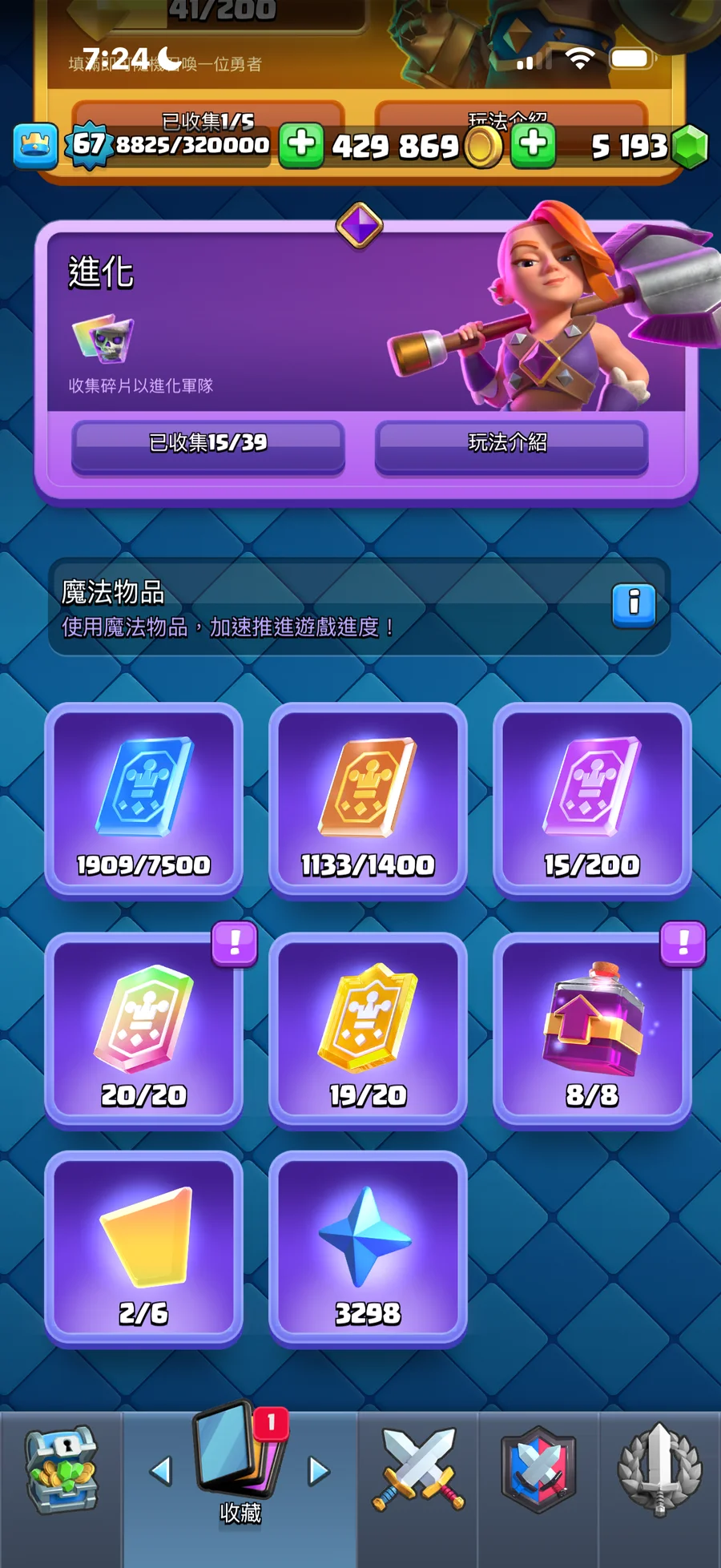Open the yellow shard tile 2/6

tap(143, 1249)
